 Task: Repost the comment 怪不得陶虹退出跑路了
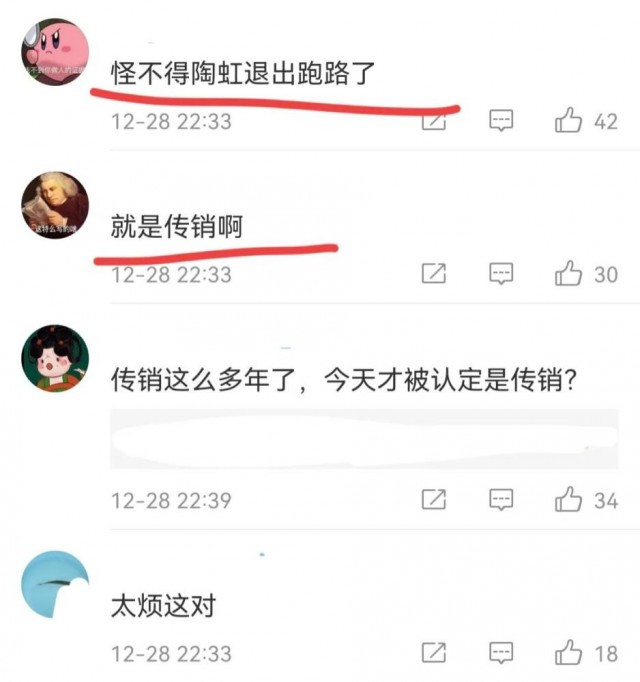pos(434,121)
